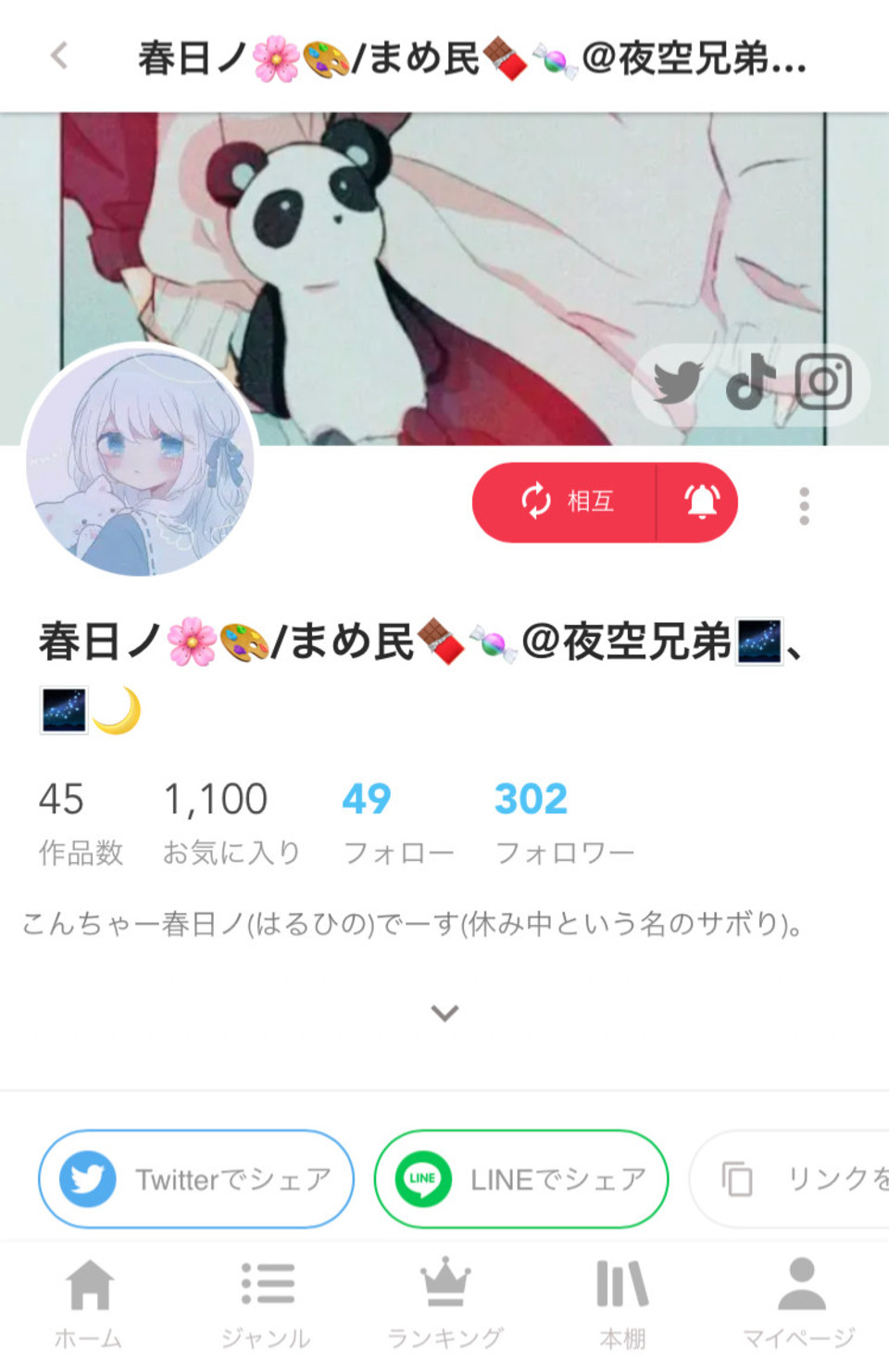
Task: Copy the profile link with リンク button
Action: tap(796, 1179)
